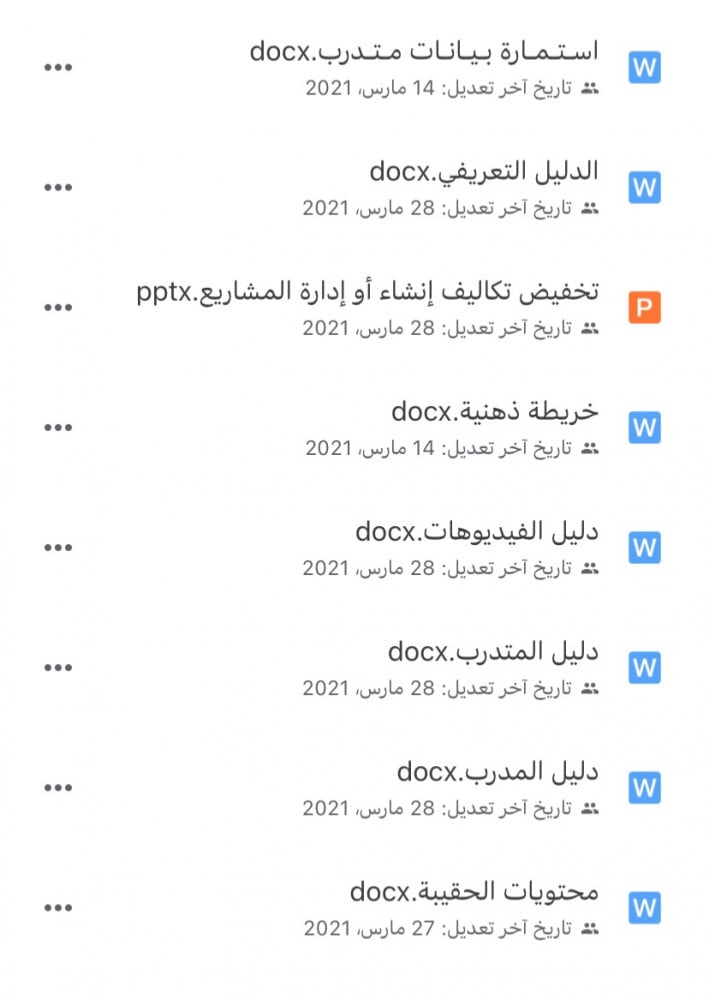Screen dimensions: 709x1000
Task: Open the file استمارة بيانات متدرب.docx
Action: coord(424,51)
